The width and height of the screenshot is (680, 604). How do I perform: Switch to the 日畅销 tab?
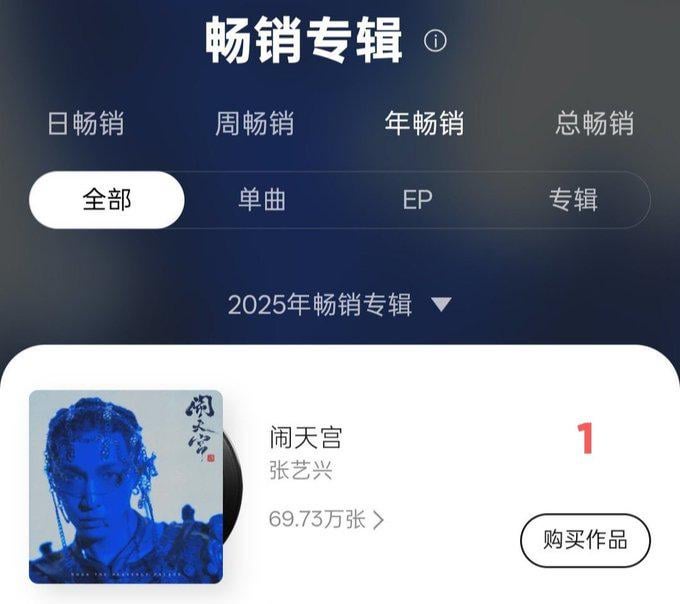[86, 124]
